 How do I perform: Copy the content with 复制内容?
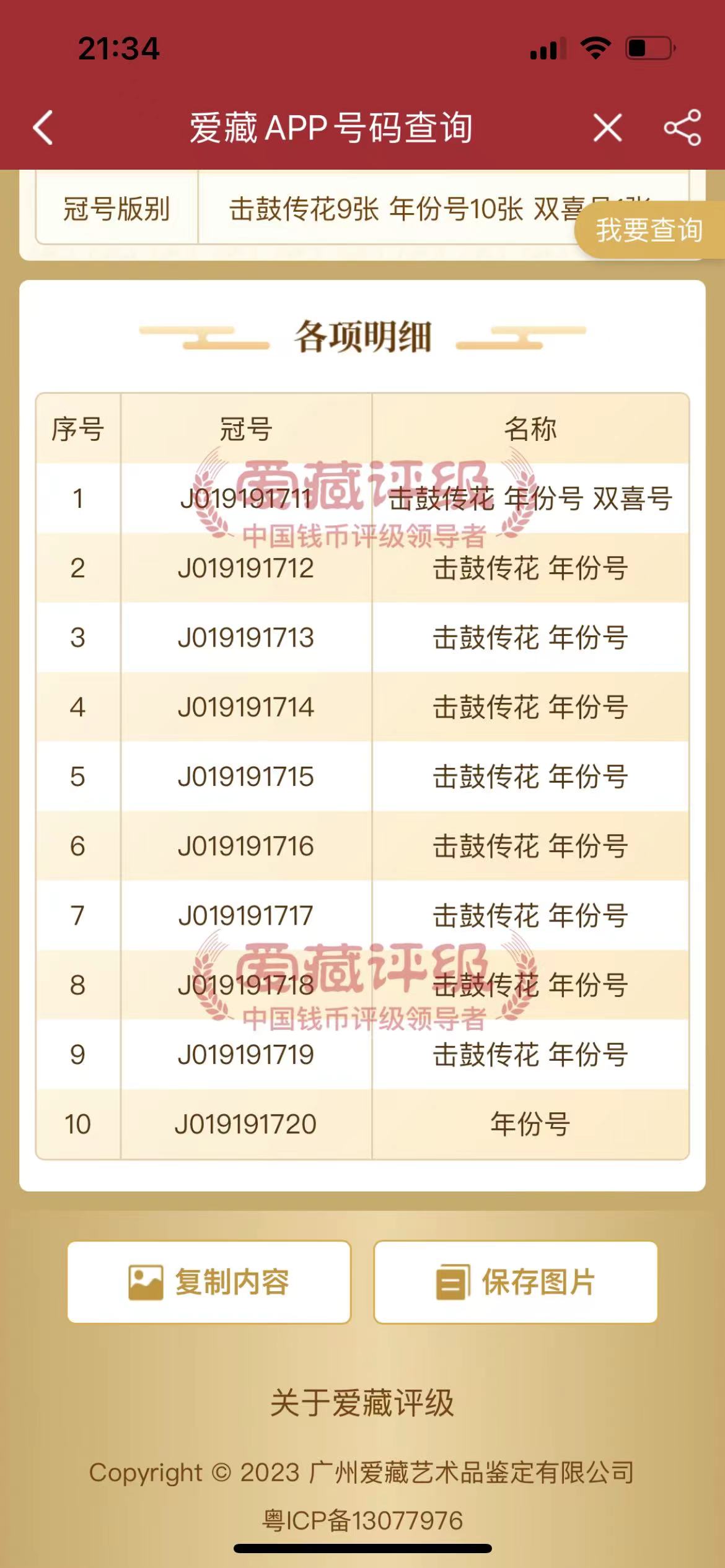[x=209, y=1282]
